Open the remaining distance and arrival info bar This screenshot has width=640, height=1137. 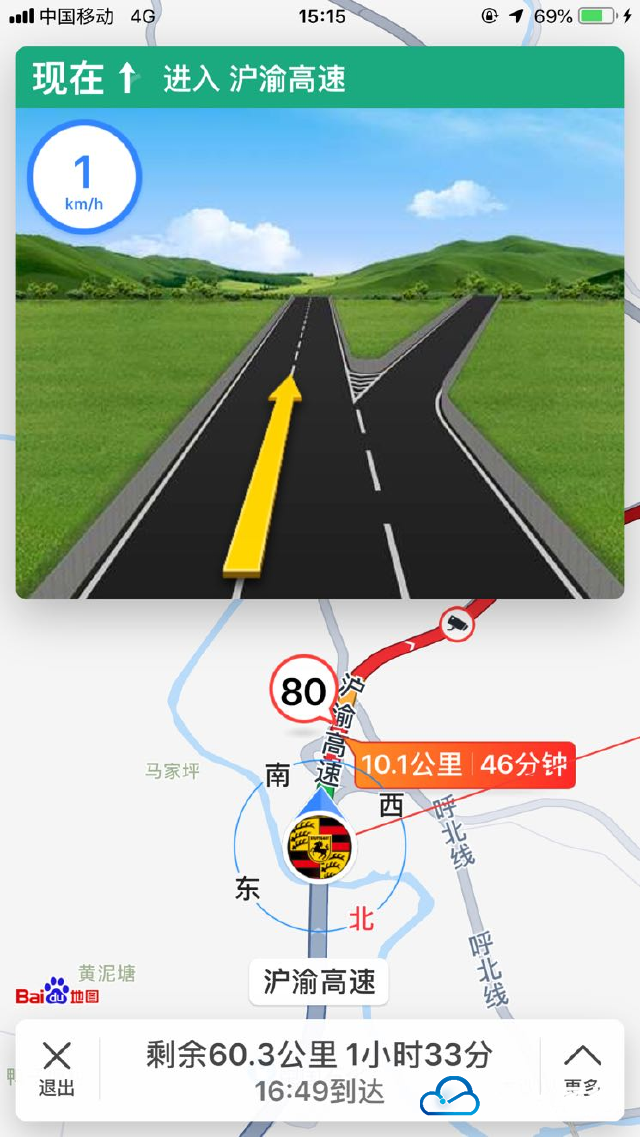319,1068
